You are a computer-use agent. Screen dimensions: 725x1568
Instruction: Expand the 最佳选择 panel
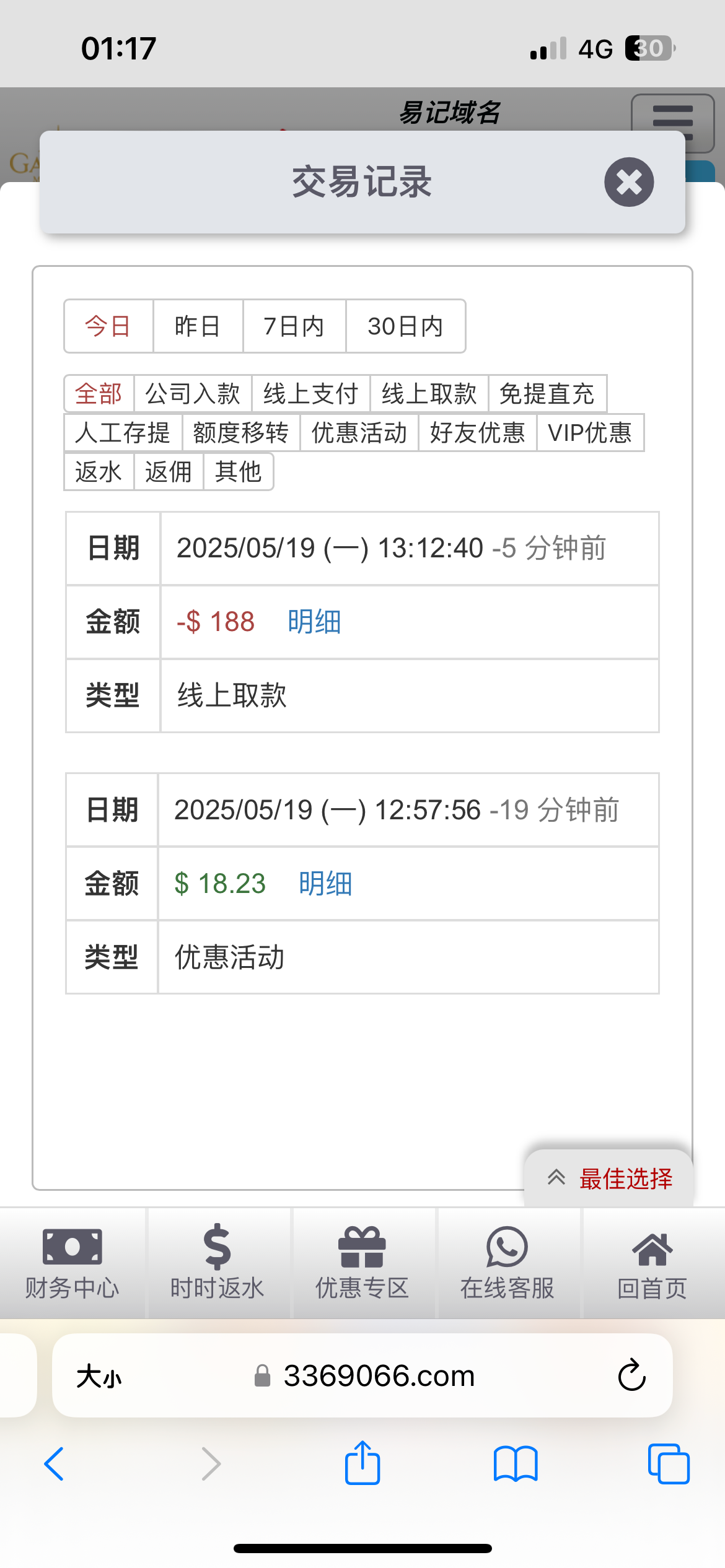(x=609, y=1178)
